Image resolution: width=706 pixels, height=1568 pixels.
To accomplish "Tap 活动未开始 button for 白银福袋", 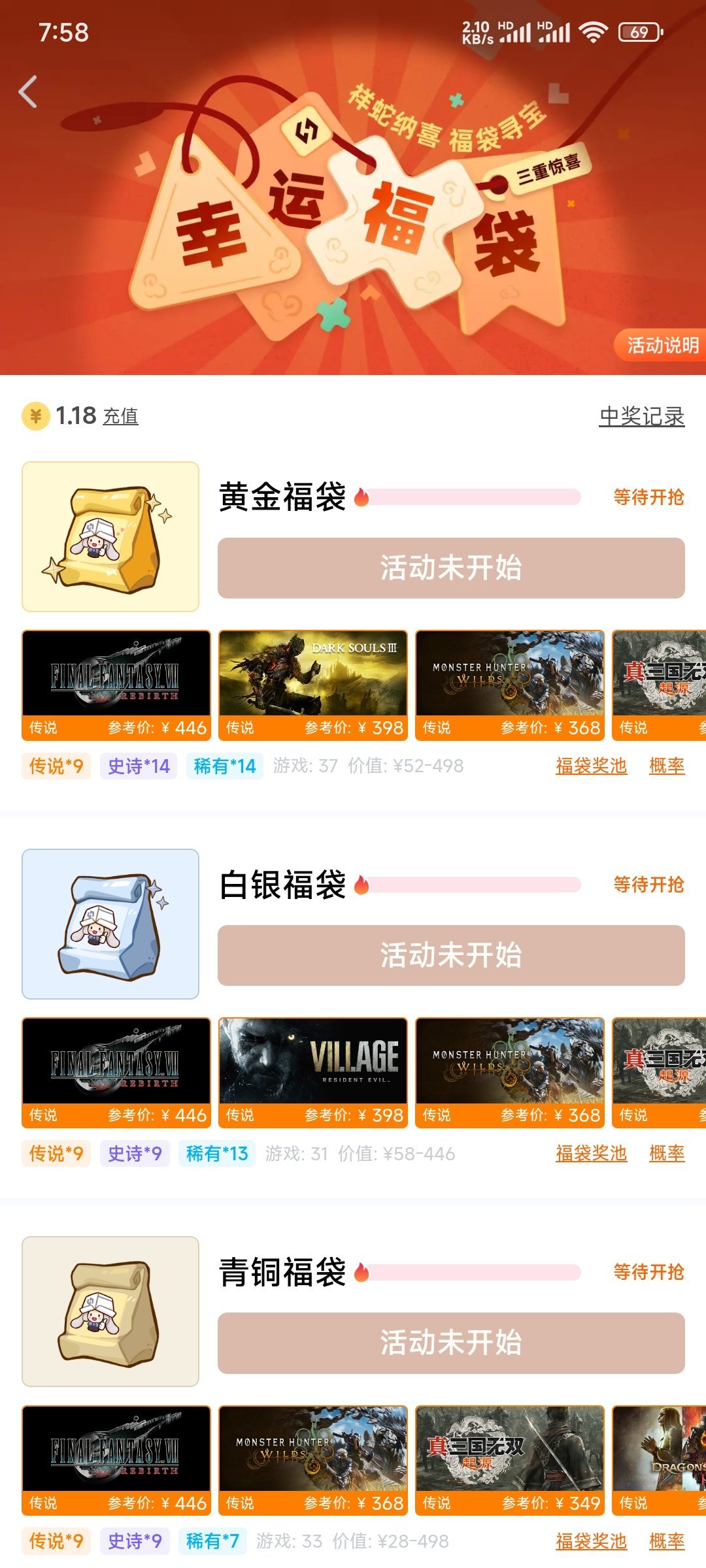I will 451,955.
